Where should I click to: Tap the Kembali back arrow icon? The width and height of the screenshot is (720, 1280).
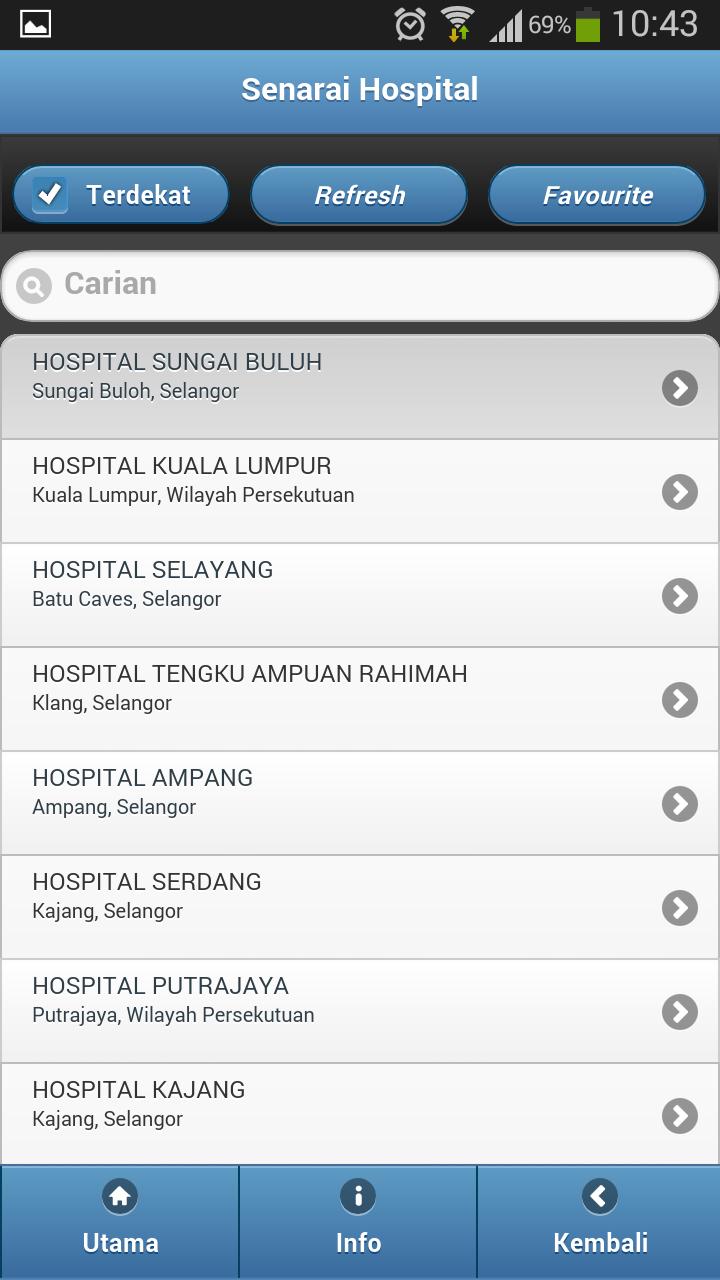(599, 1197)
